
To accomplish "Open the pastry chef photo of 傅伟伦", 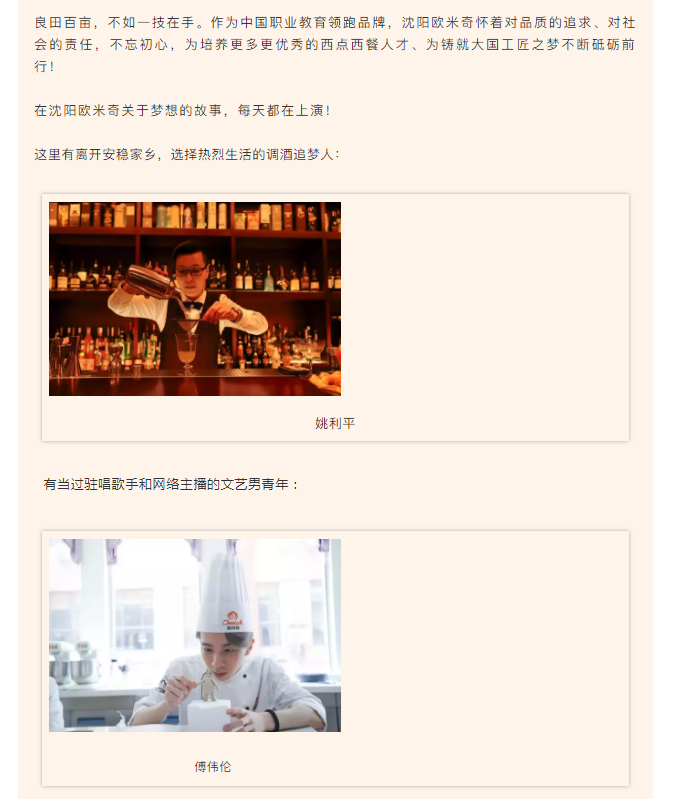I will coord(195,636).
